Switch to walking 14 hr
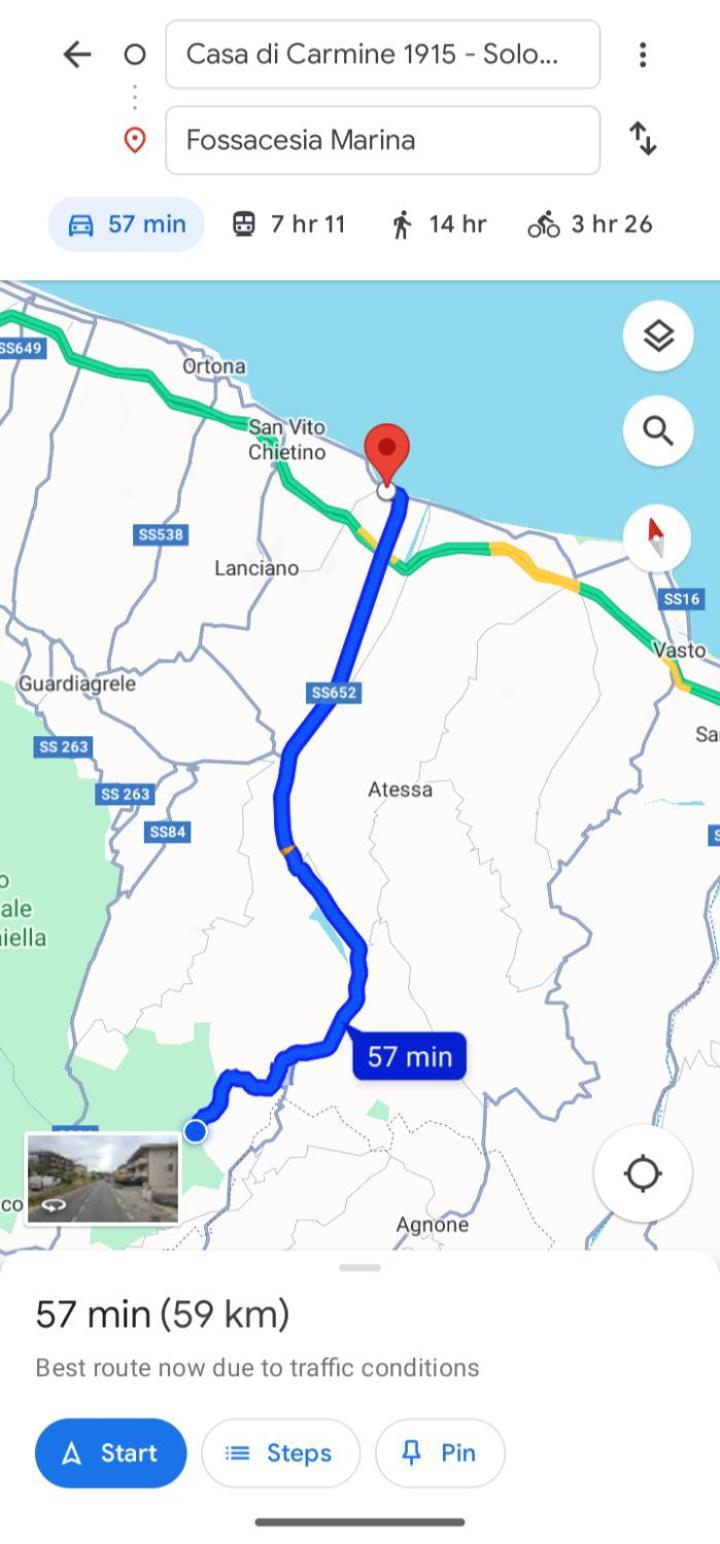Screen dimensions: 720x1544 click(x=438, y=224)
